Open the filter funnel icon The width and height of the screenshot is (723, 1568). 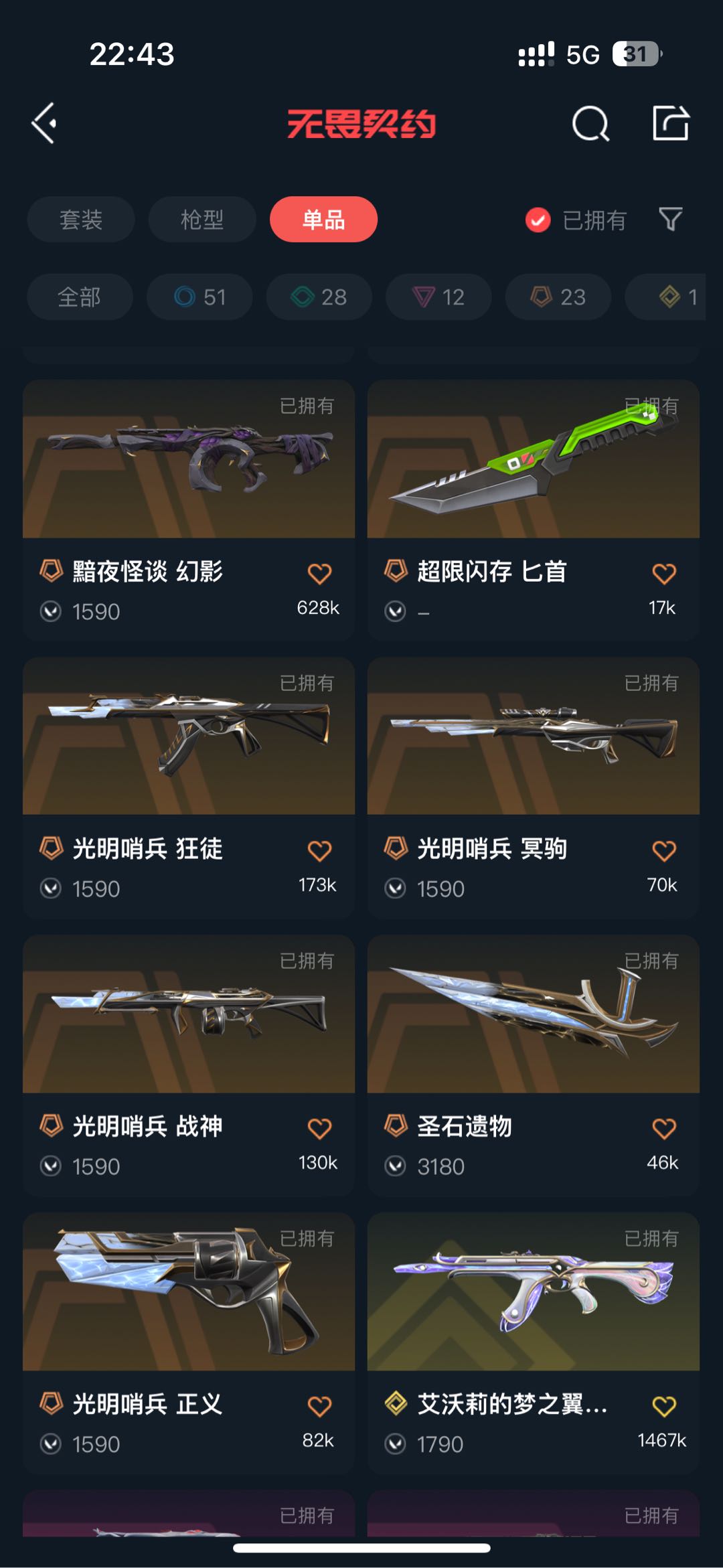(671, 219)
